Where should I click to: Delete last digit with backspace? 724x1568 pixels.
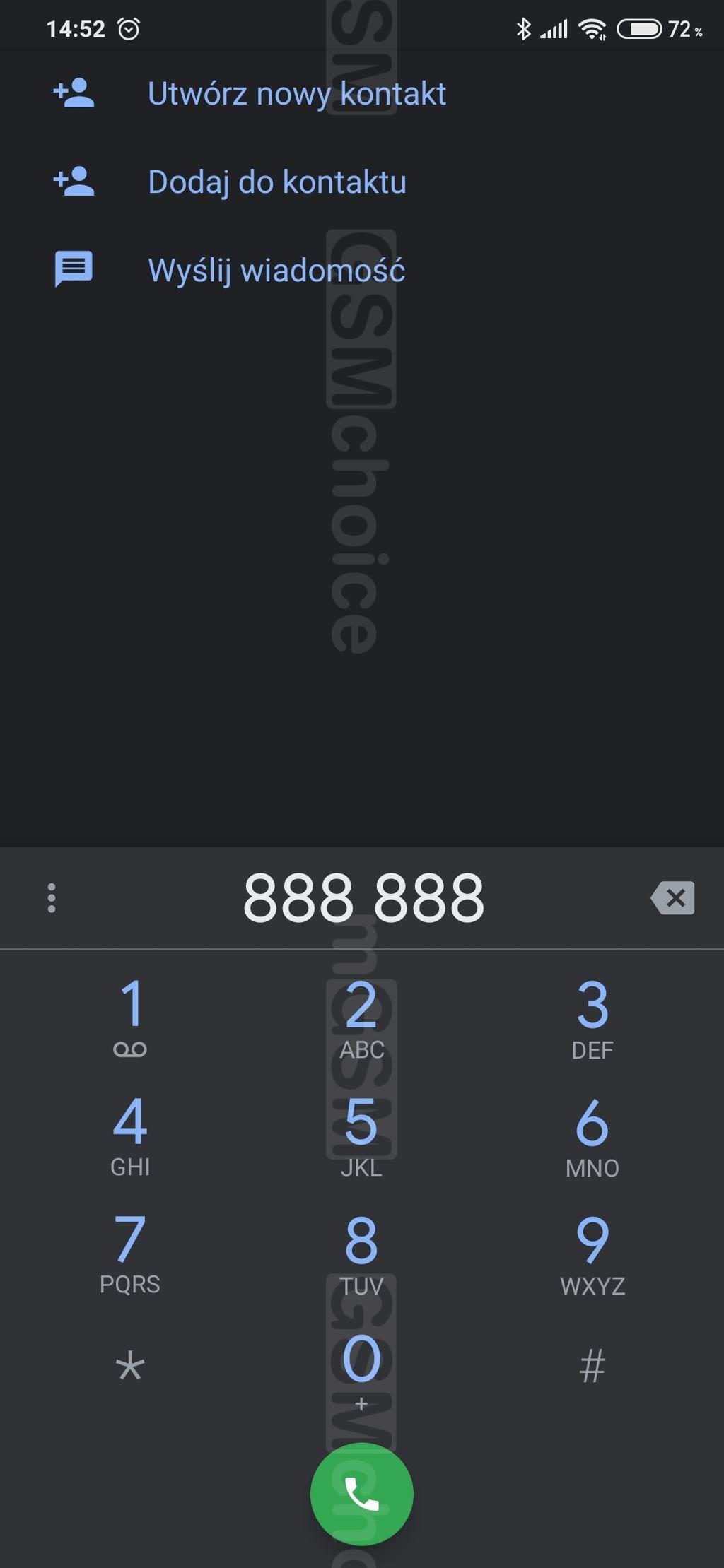click(672, 898)
